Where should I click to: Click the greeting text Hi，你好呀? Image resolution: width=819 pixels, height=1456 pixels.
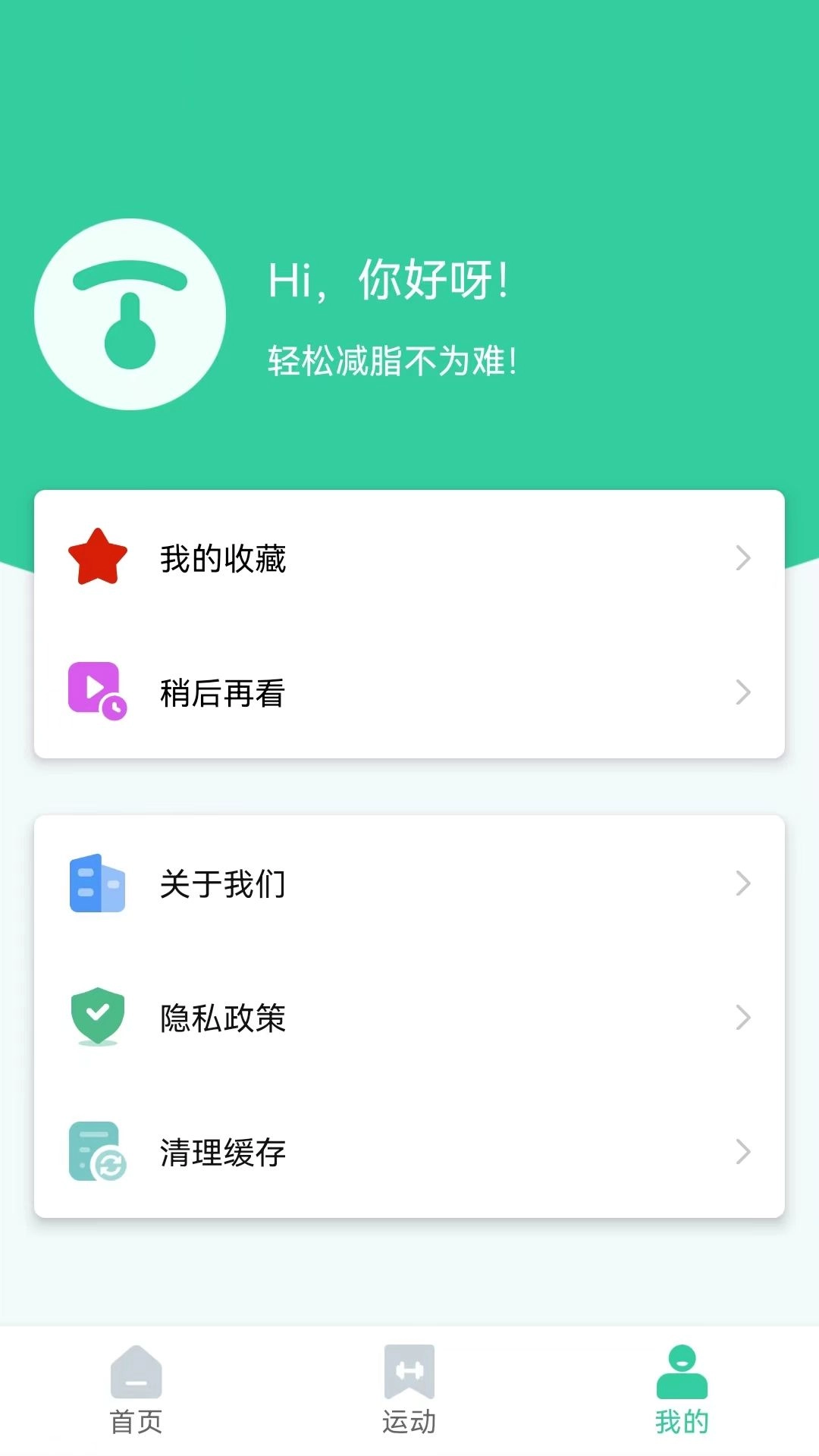click(x=389, y=282)
